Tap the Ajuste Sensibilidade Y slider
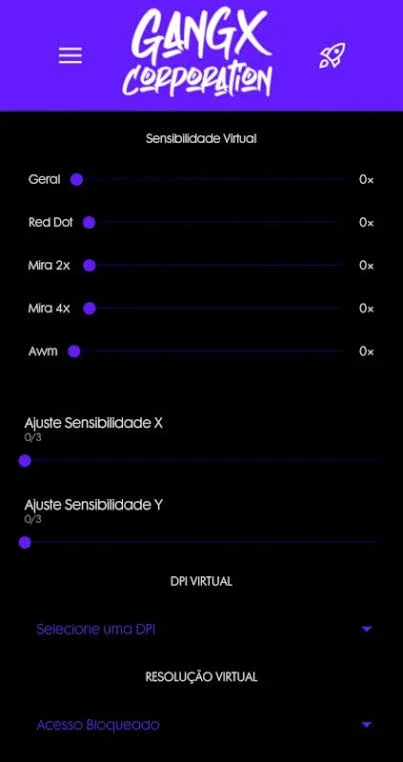The height and width of the screenshot is (762, 403). coord(198,542)
